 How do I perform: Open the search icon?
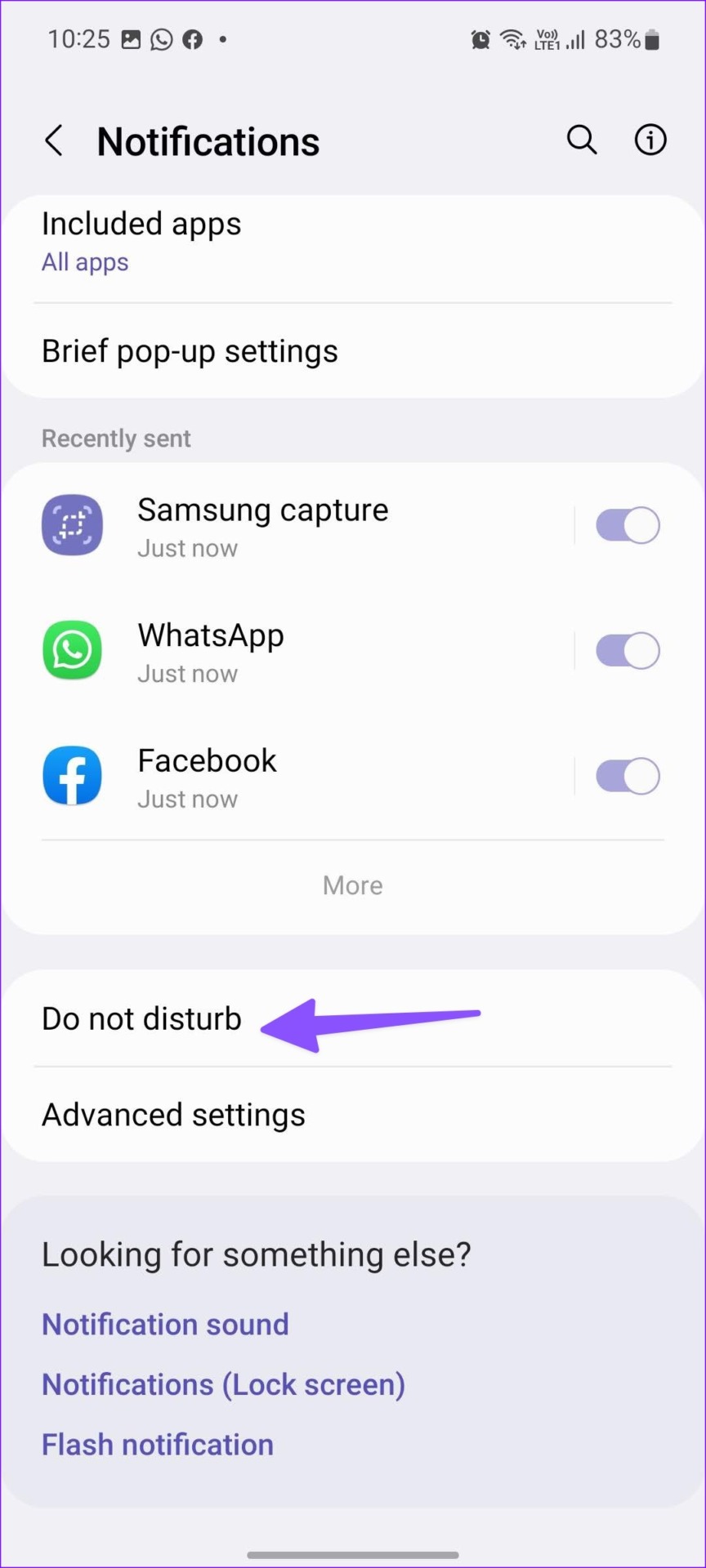click(x=582, y=140)
